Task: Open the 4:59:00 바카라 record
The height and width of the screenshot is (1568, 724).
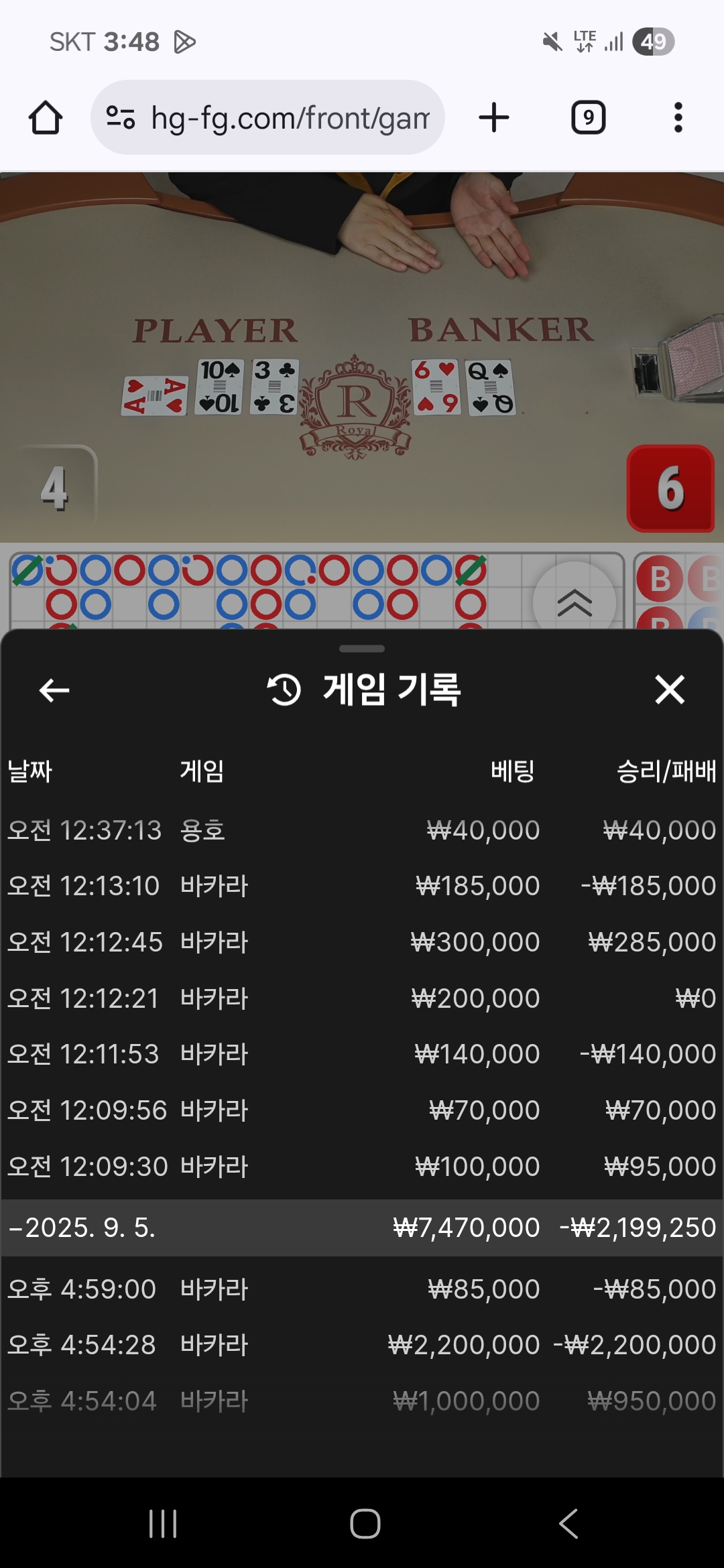Action: coord(362,1289)
